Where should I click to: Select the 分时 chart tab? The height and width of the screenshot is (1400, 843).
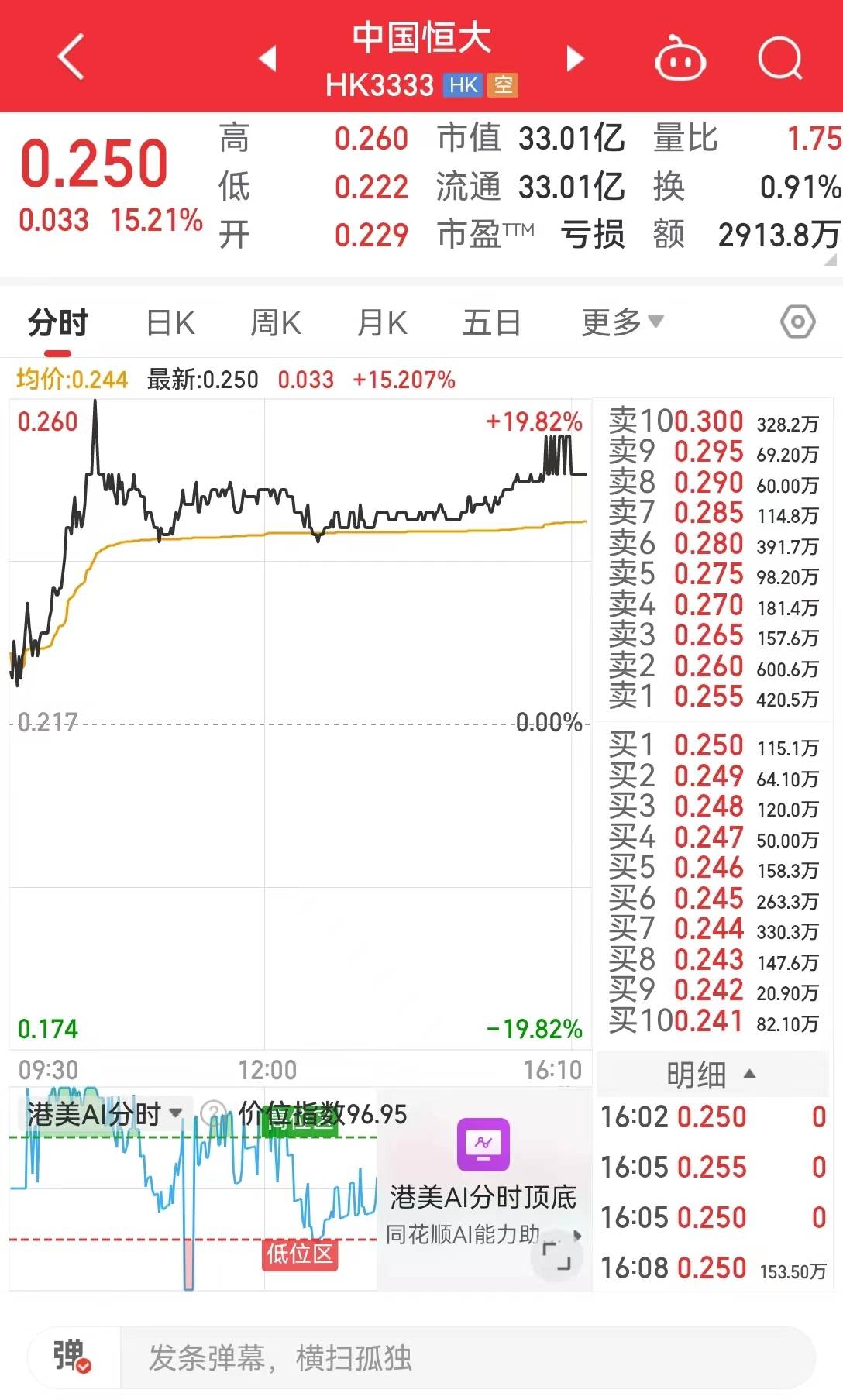click(x=58, y=323)
